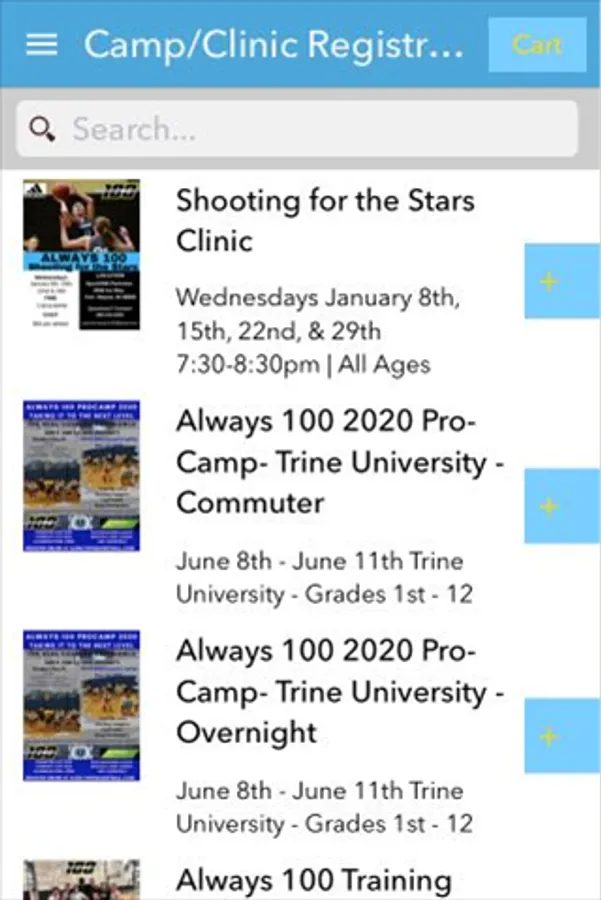
Task: Open the hamburger navigation menu
Action: [41, 45]
